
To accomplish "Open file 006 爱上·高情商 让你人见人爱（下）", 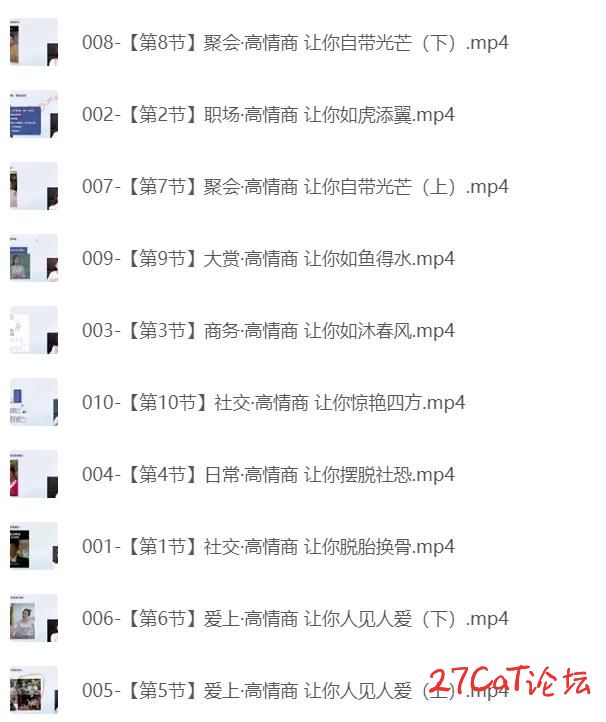I will (294, 619).
